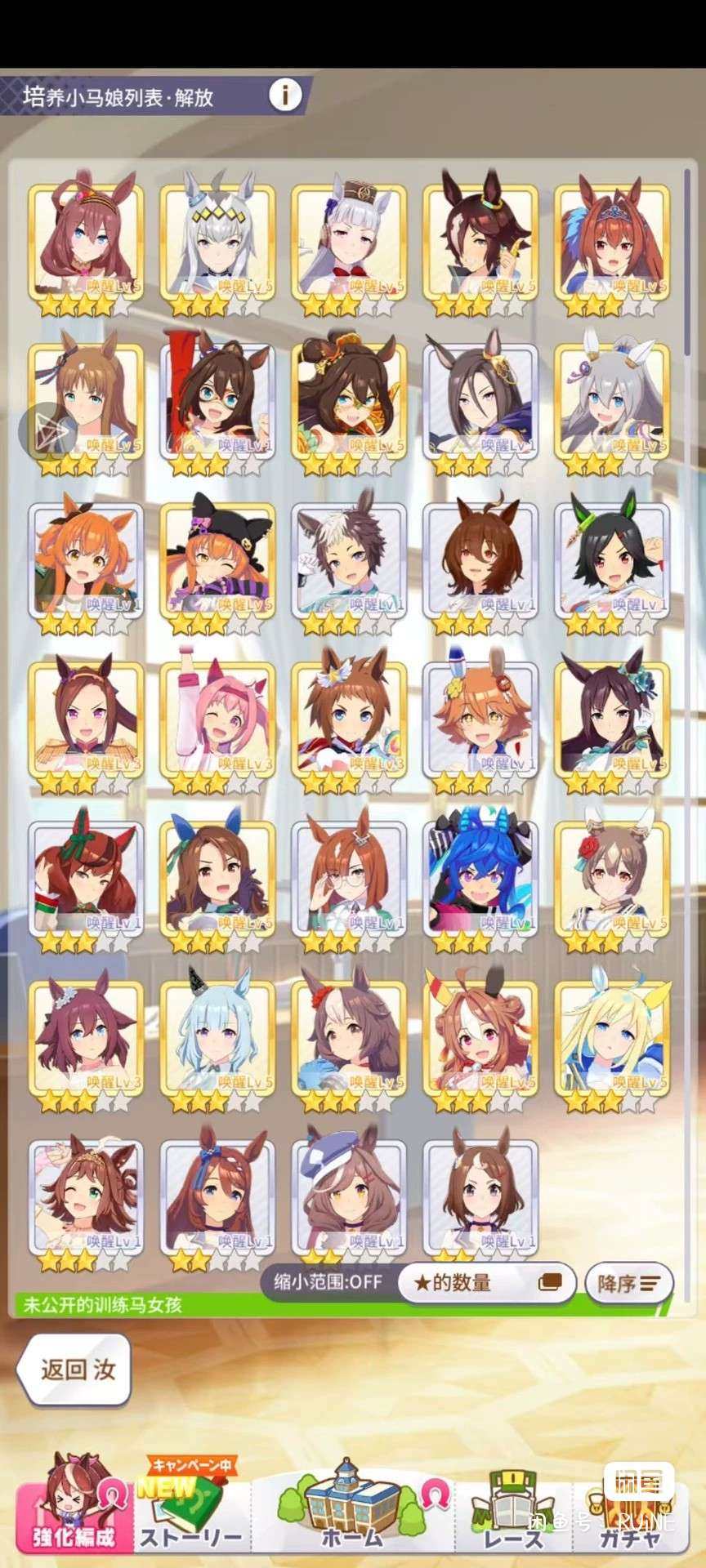Open the pink-haired girl with raised arm

coord(217,719)
